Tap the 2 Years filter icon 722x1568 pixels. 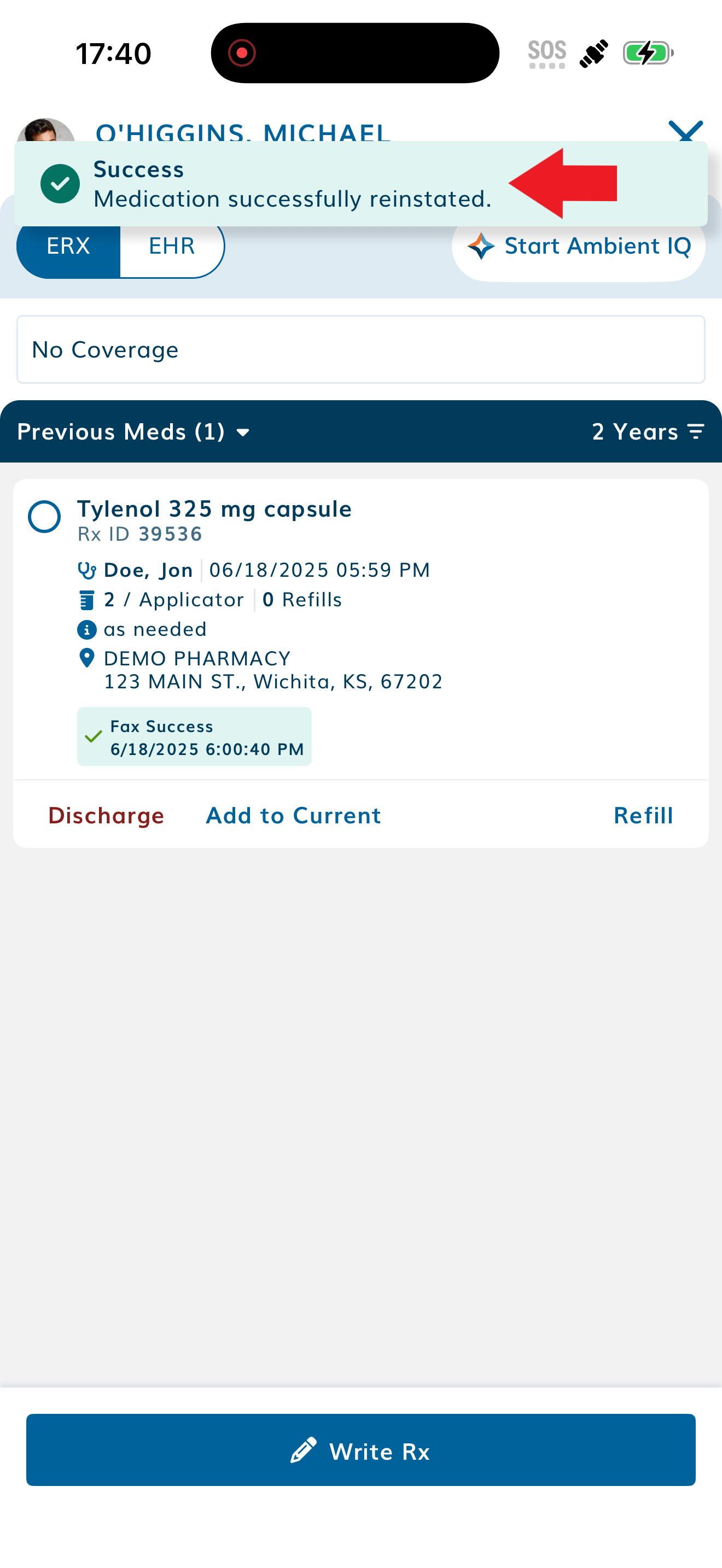tap(696, 431)
